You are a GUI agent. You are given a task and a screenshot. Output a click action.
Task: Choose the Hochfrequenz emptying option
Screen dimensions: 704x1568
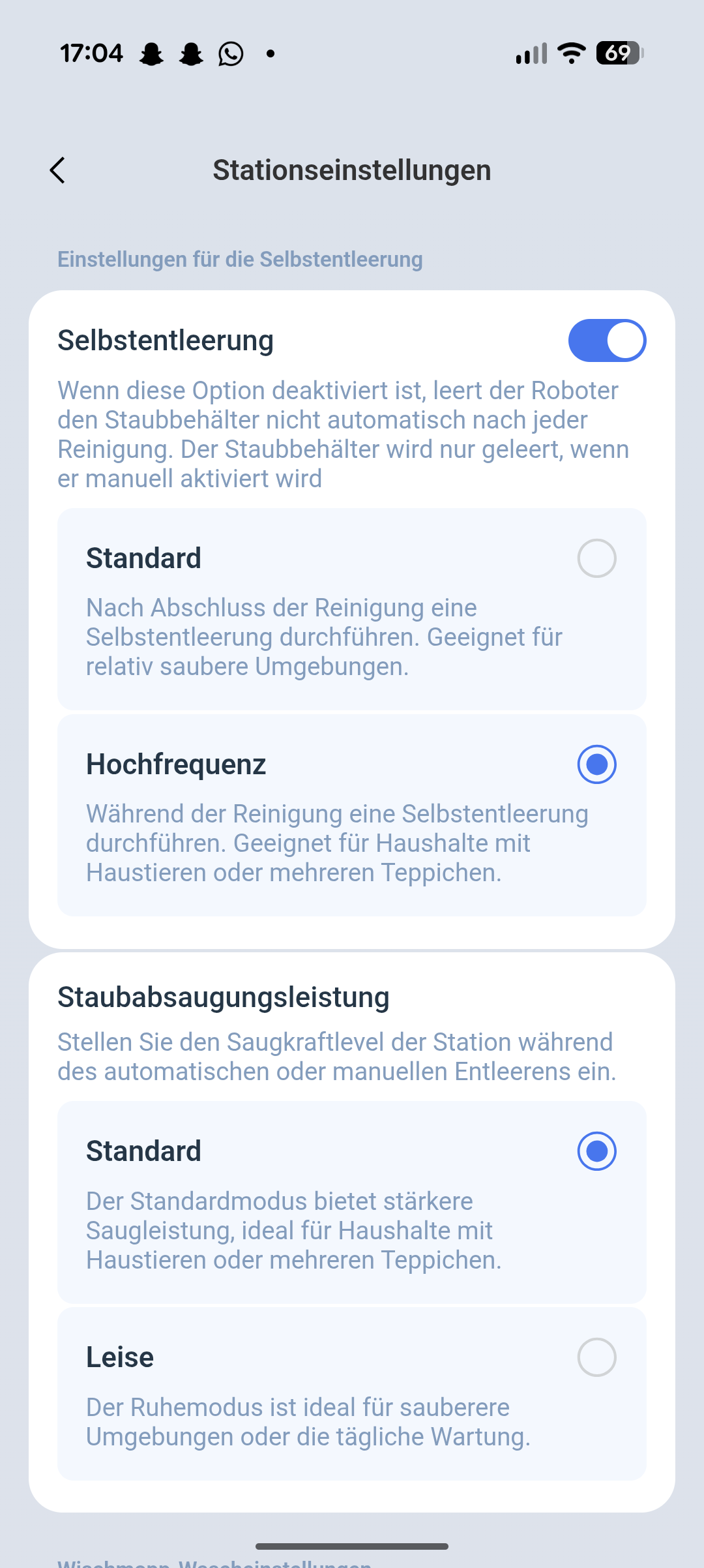[x=596, y=764]
